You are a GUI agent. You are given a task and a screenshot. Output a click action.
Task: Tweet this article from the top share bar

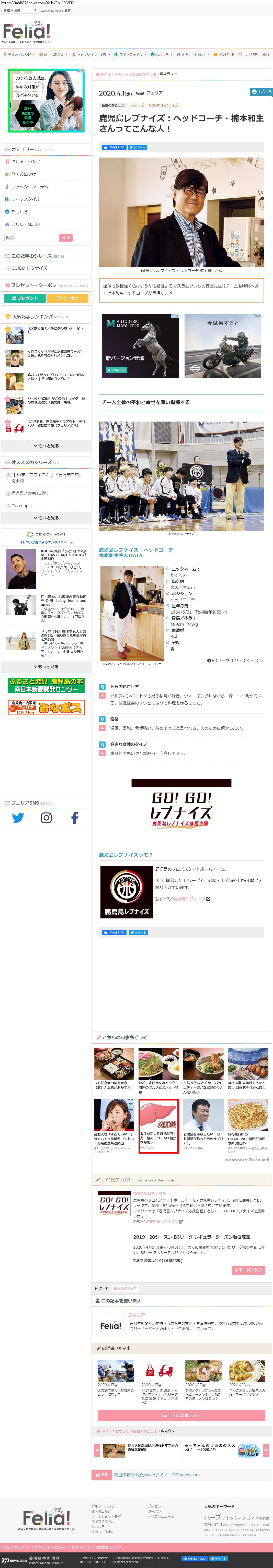click(x=138, y=147)
